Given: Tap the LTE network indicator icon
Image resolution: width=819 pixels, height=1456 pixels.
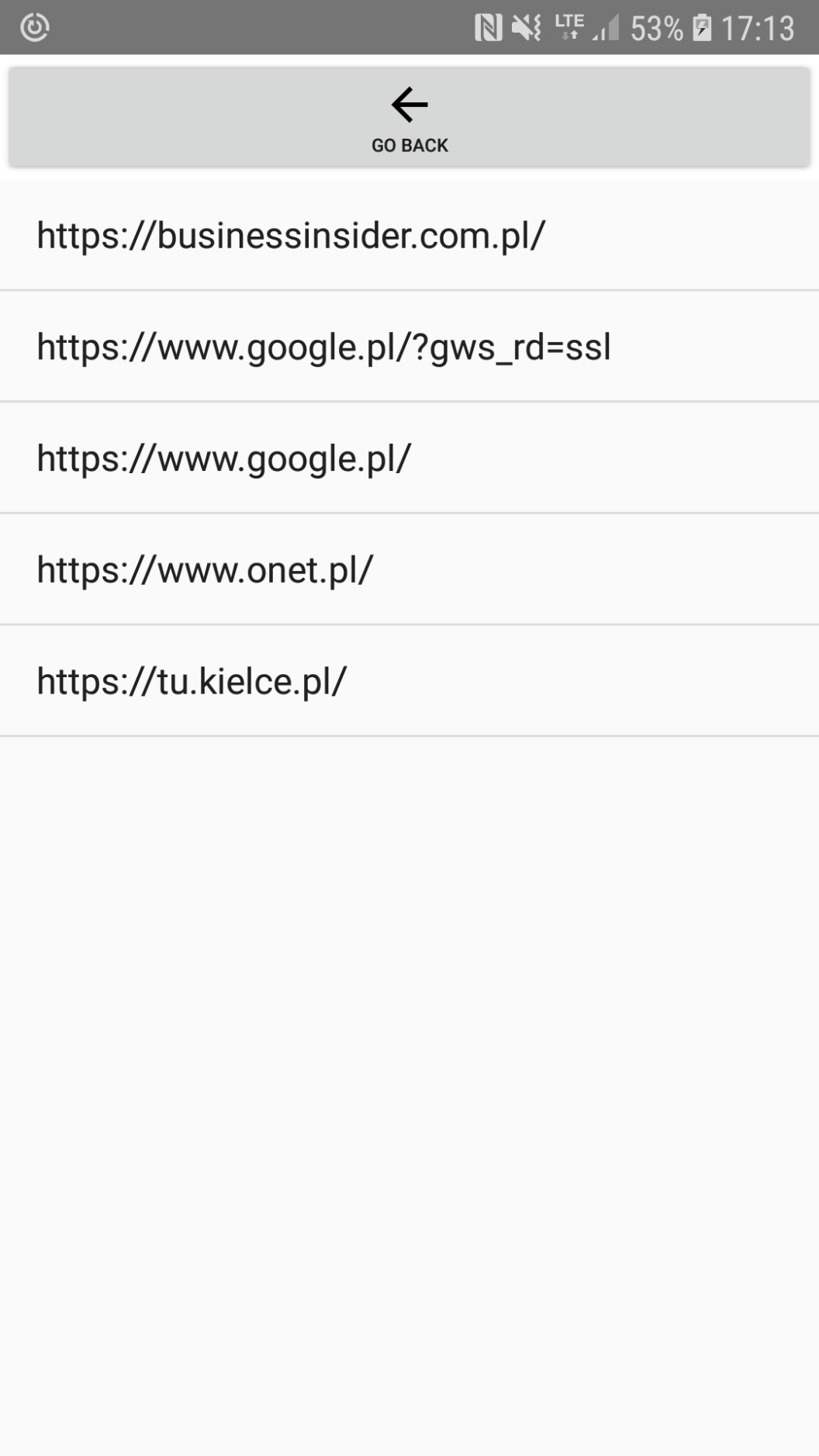Looking at the screenshot, I should pos(568,26).
